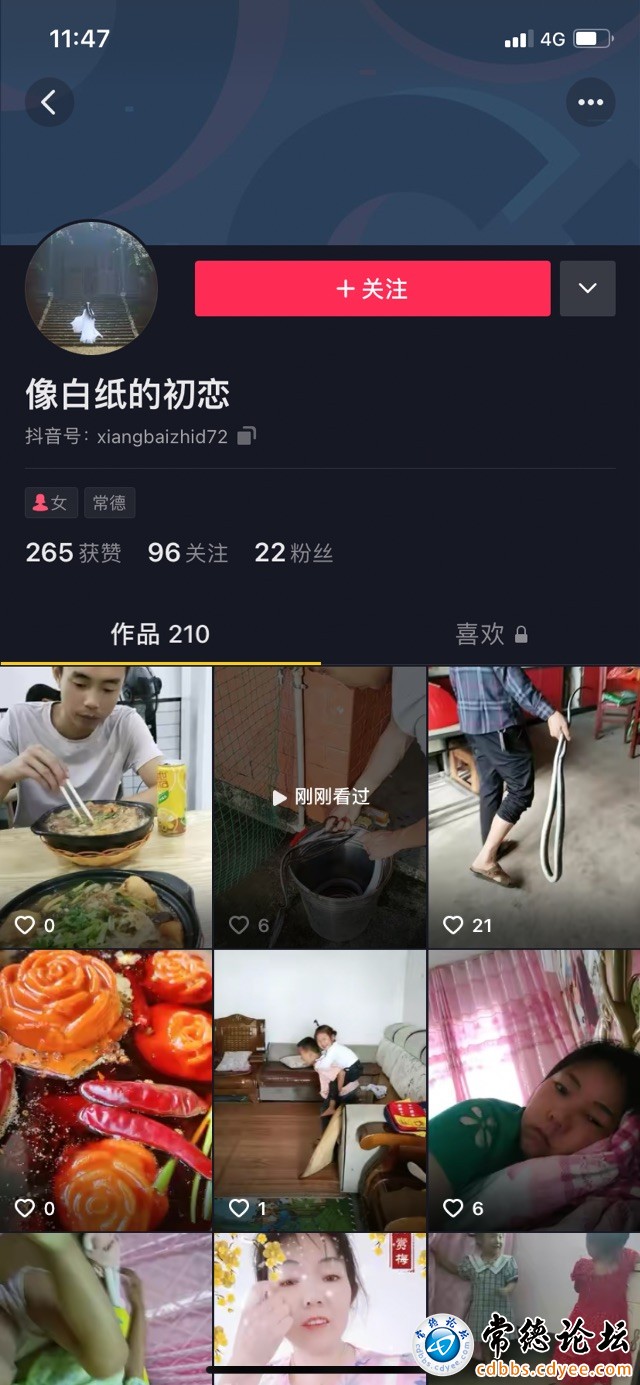Image resolution: width=640 pixels, height=1385 pixels.
Task: Expand the dropdown arrow beside 关注
Action: [x=587, y=289]
